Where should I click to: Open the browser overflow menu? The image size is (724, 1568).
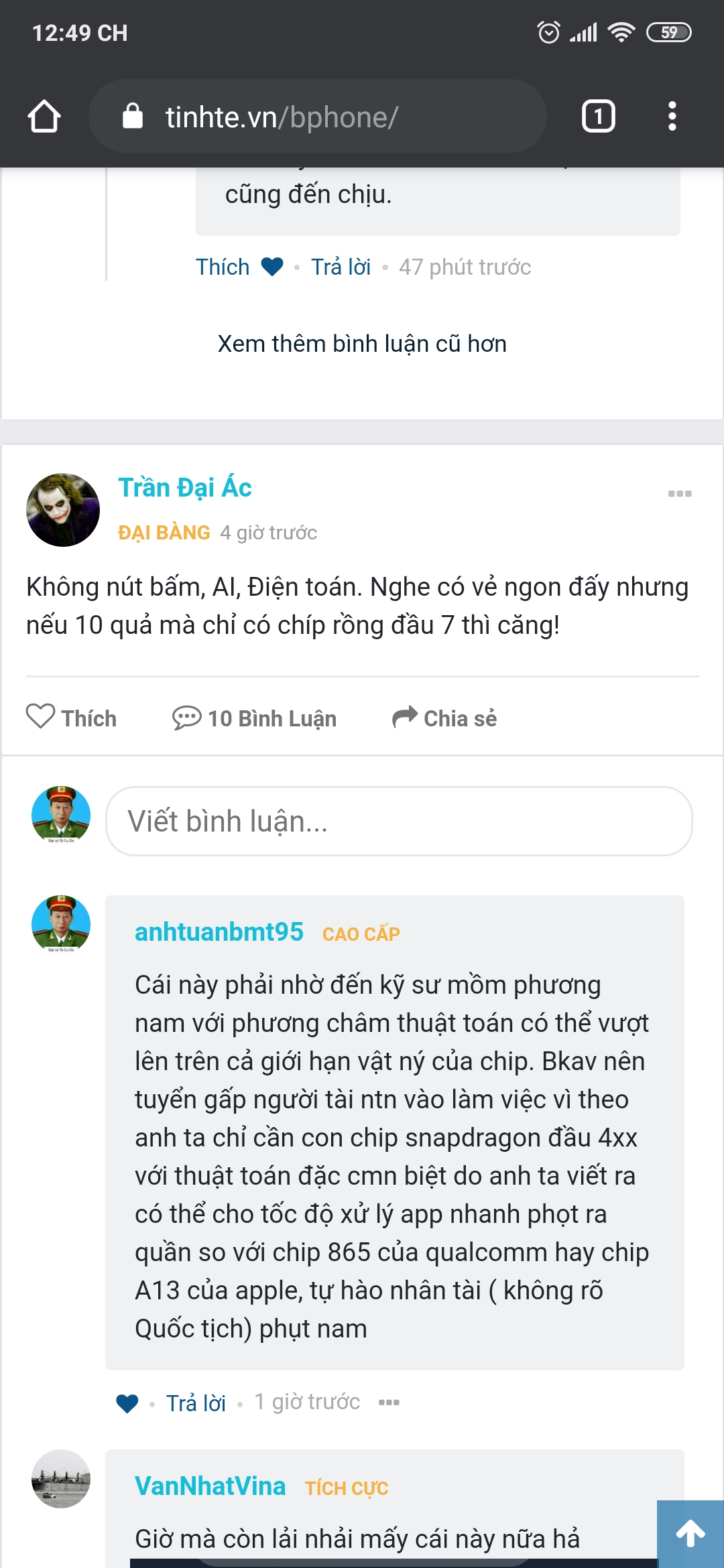pos(672,117)
